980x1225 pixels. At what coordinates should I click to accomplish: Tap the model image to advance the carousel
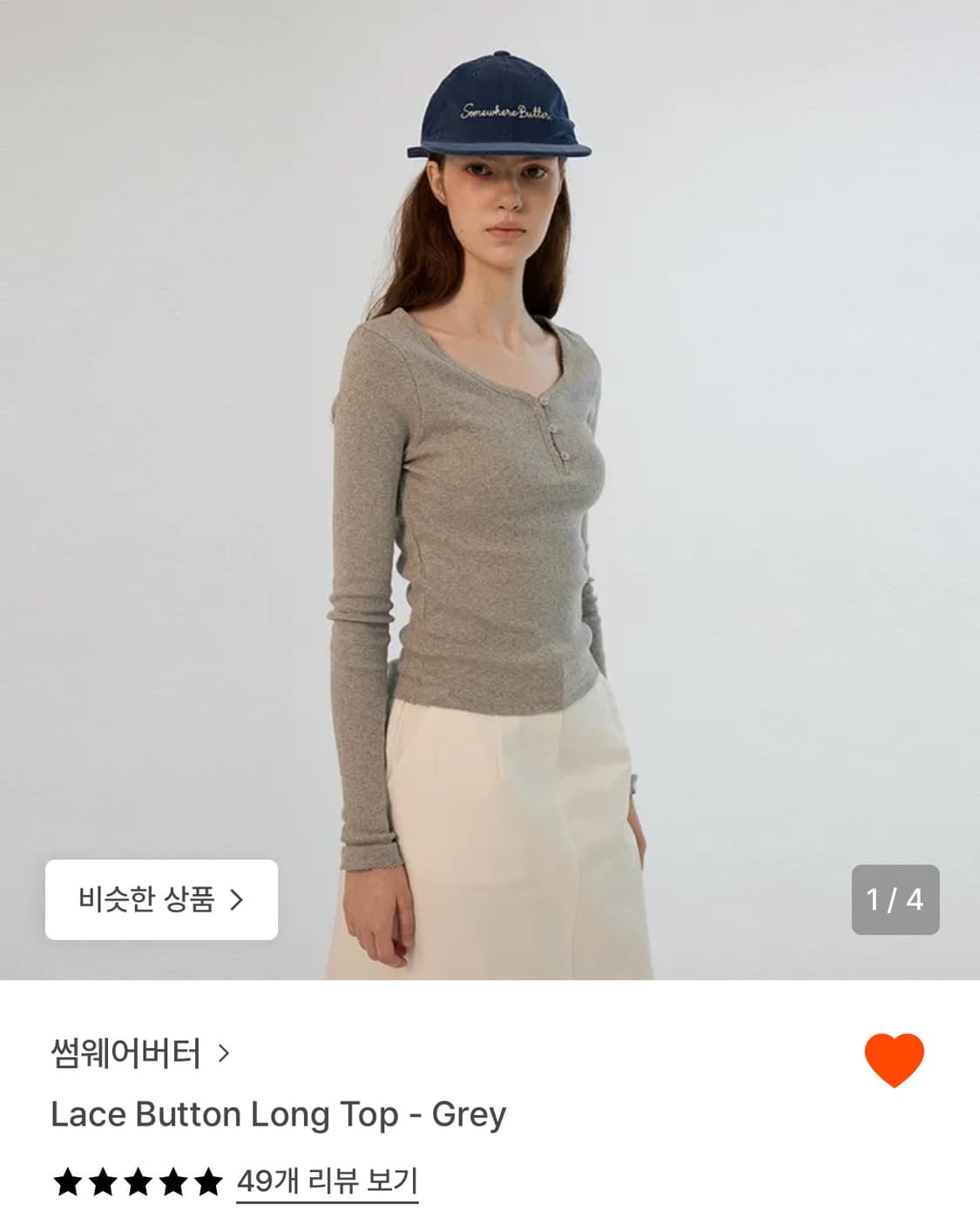490,488
